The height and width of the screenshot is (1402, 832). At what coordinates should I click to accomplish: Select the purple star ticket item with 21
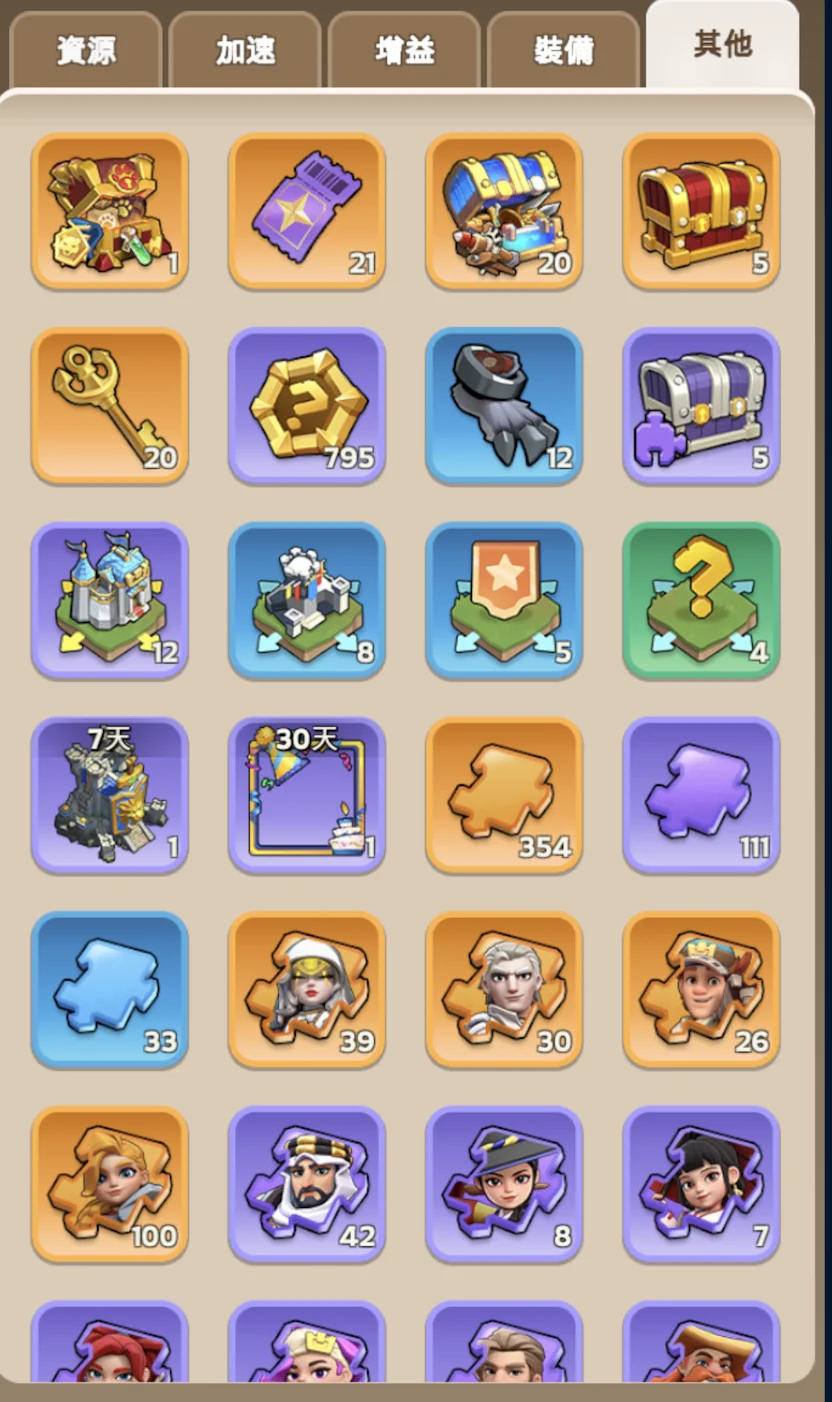pyautogui.click(x=307, y=211)
